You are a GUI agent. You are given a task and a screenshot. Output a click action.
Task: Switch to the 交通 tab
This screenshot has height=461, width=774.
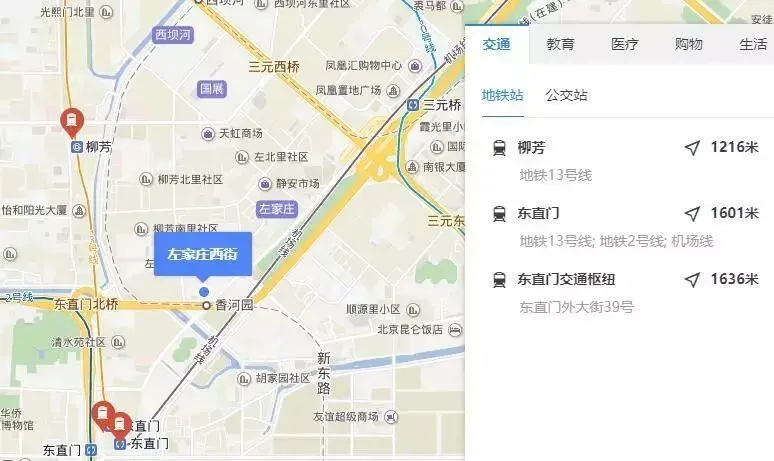[497, 44]
